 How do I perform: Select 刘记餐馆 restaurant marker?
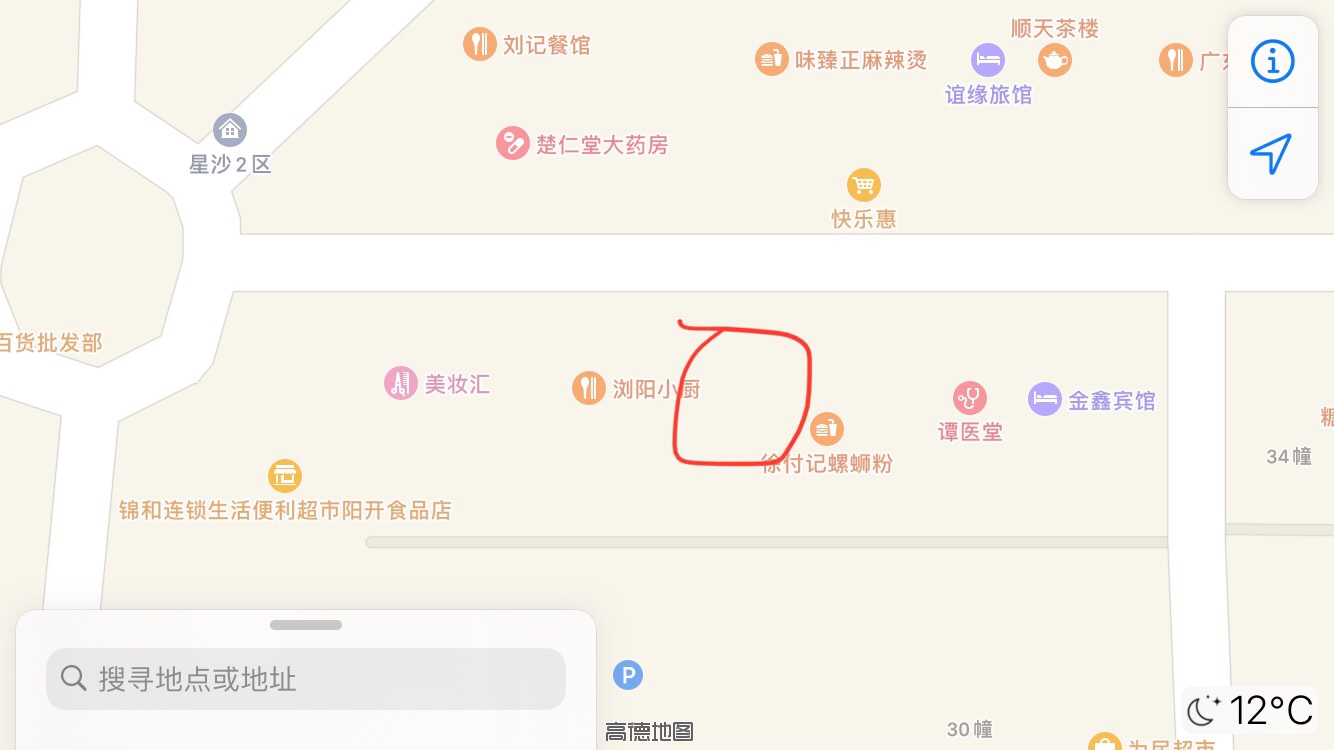point(480,44)
